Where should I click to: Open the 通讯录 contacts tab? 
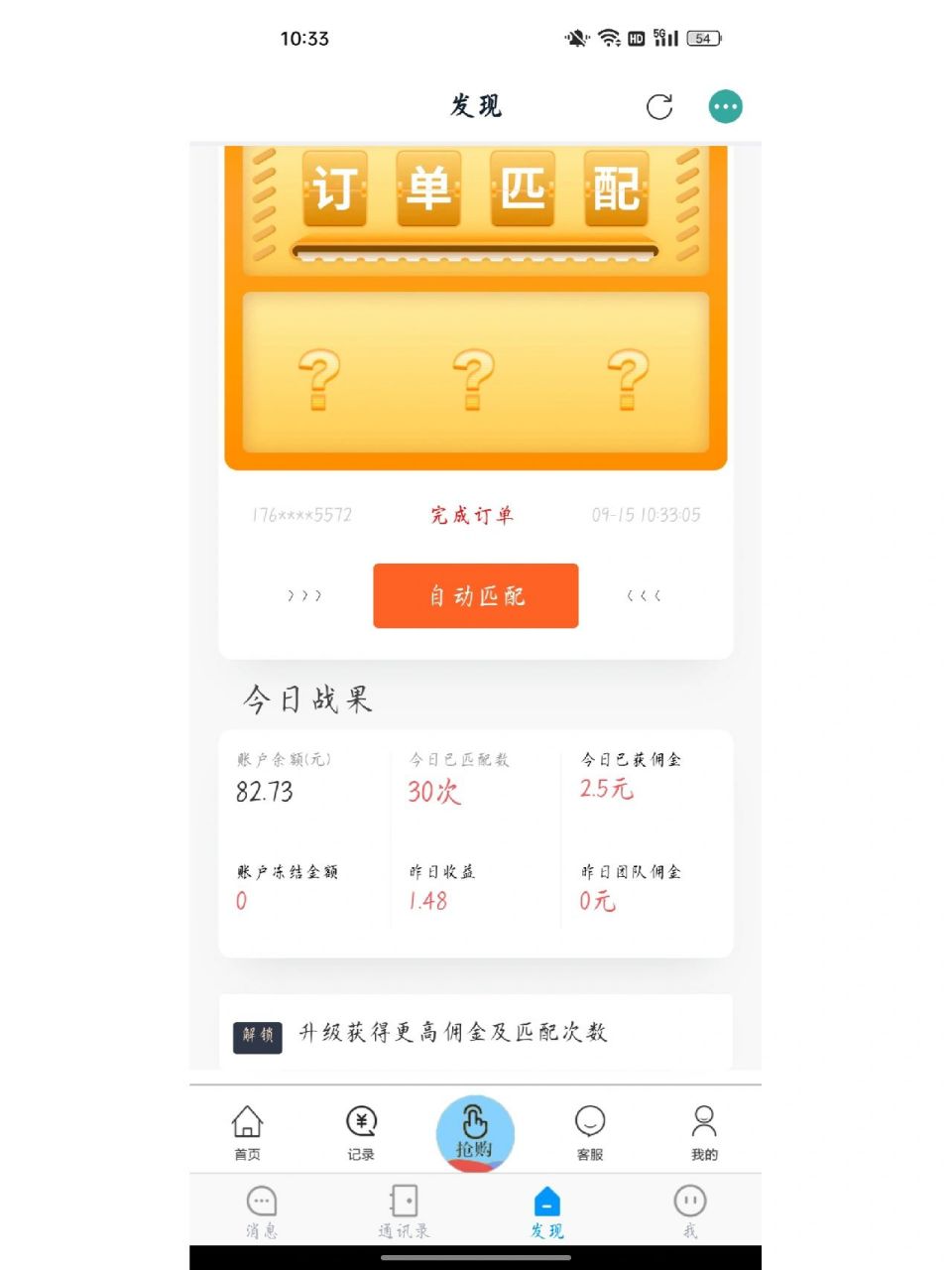click(x=404, y=1211)
